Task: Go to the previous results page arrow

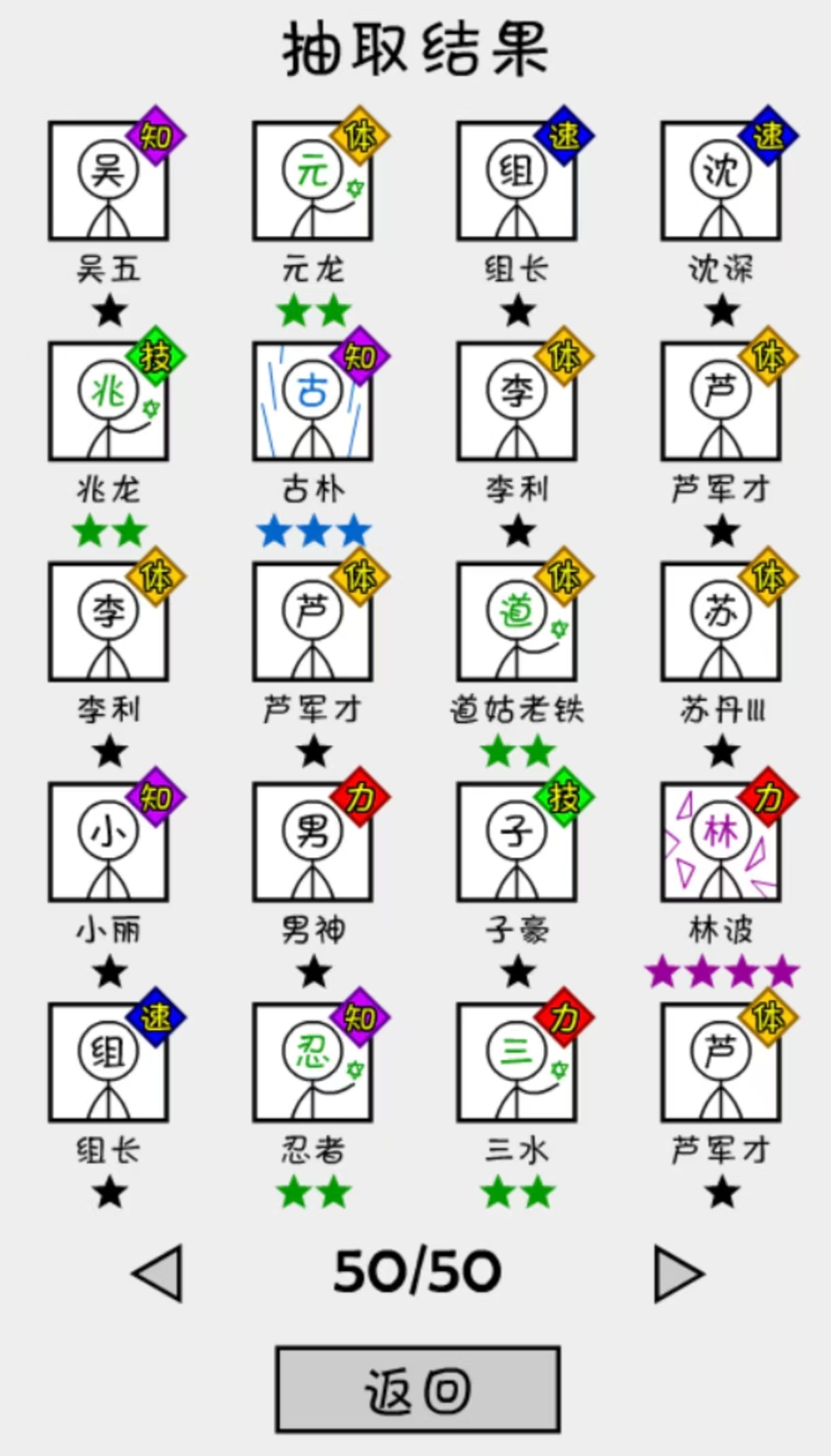Action: point(158,1273)
